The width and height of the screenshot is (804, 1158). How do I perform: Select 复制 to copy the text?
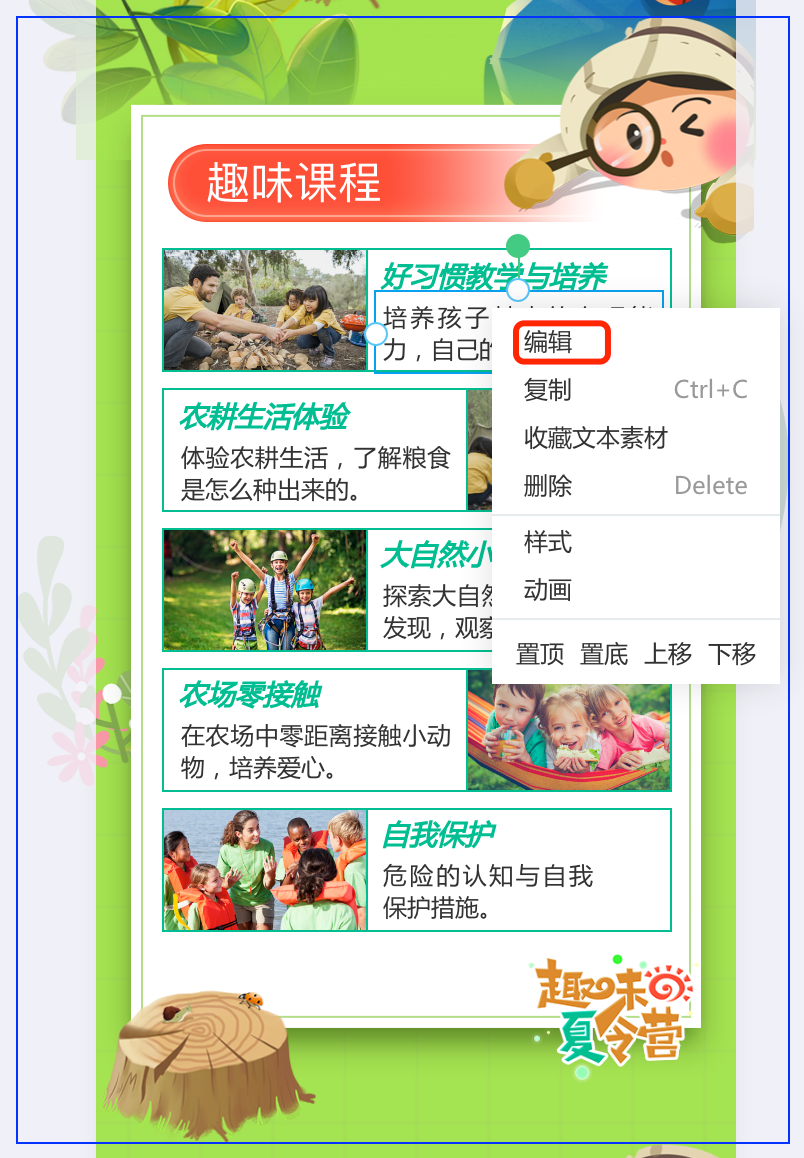(x=548, y=390)
